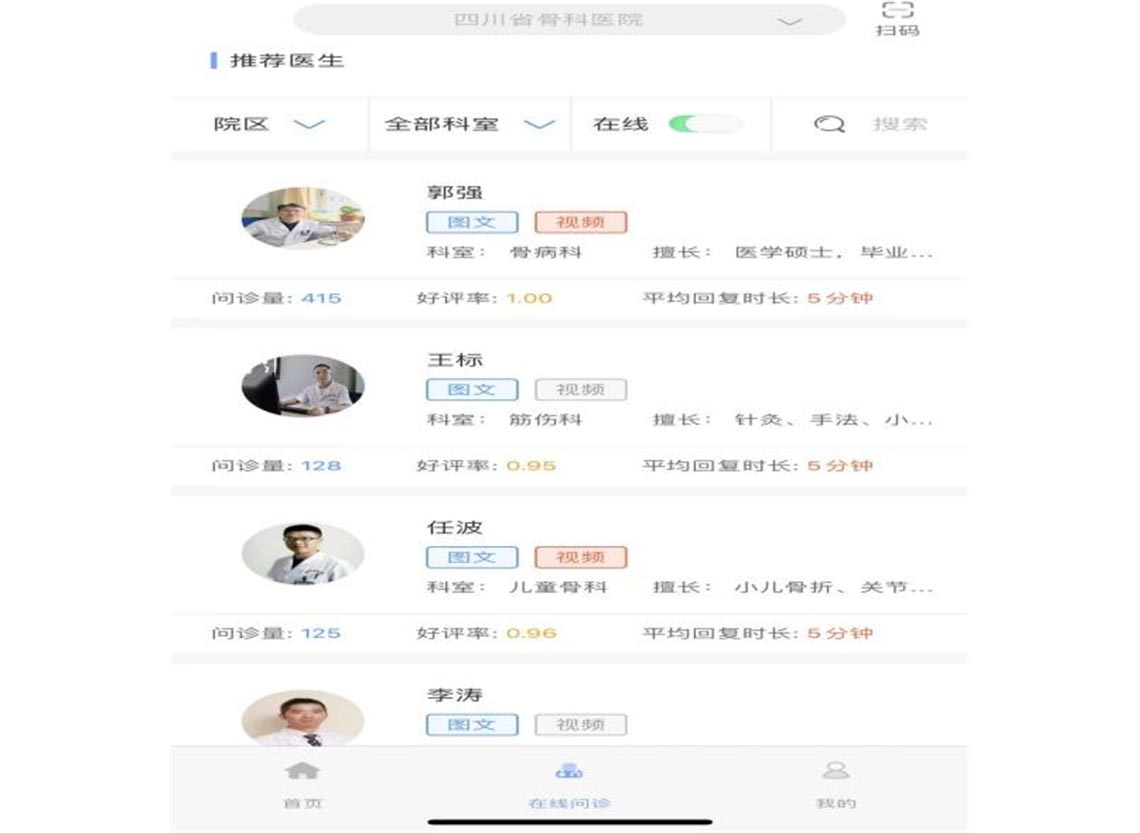The height and width of the screenshot is (833, 1140).
Task: Switch to the 在线问诊 tab
Action: (x=569, y=784)
